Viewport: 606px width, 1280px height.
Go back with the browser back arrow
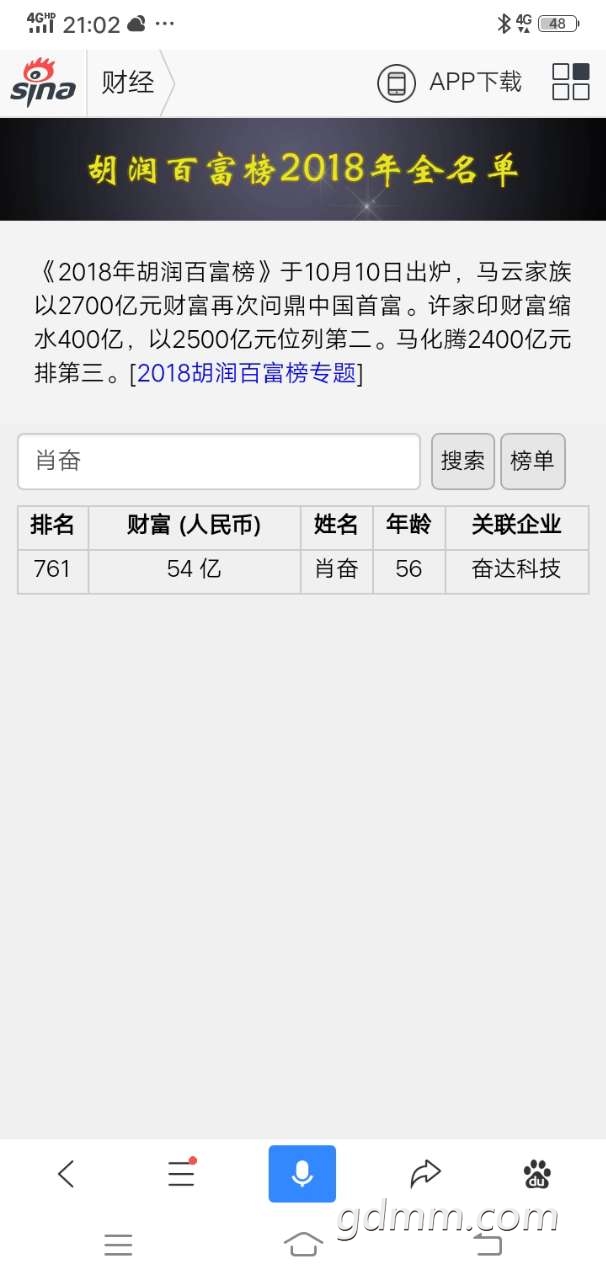[66, 1173]
